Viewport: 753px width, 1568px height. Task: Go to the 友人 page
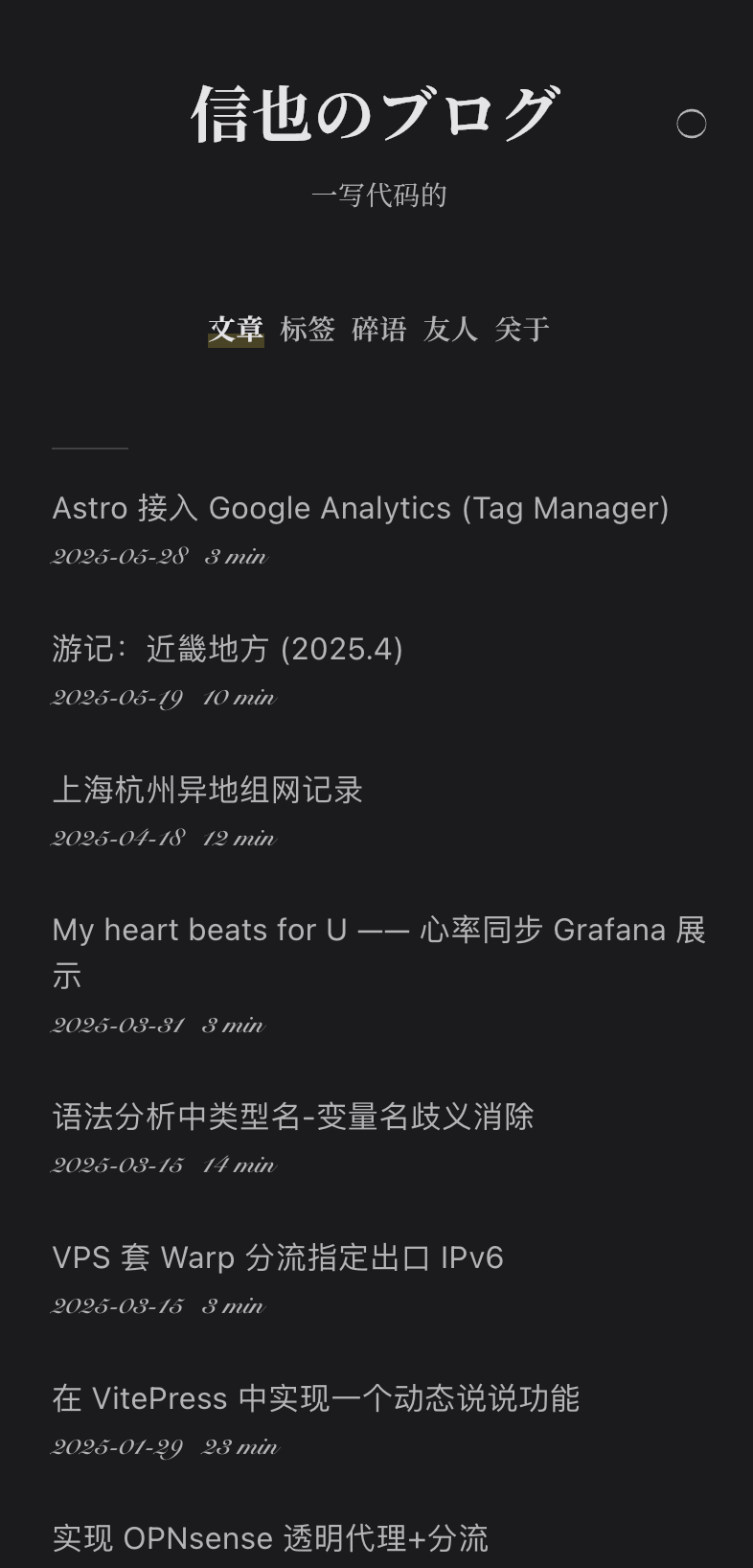pos(450,330)
